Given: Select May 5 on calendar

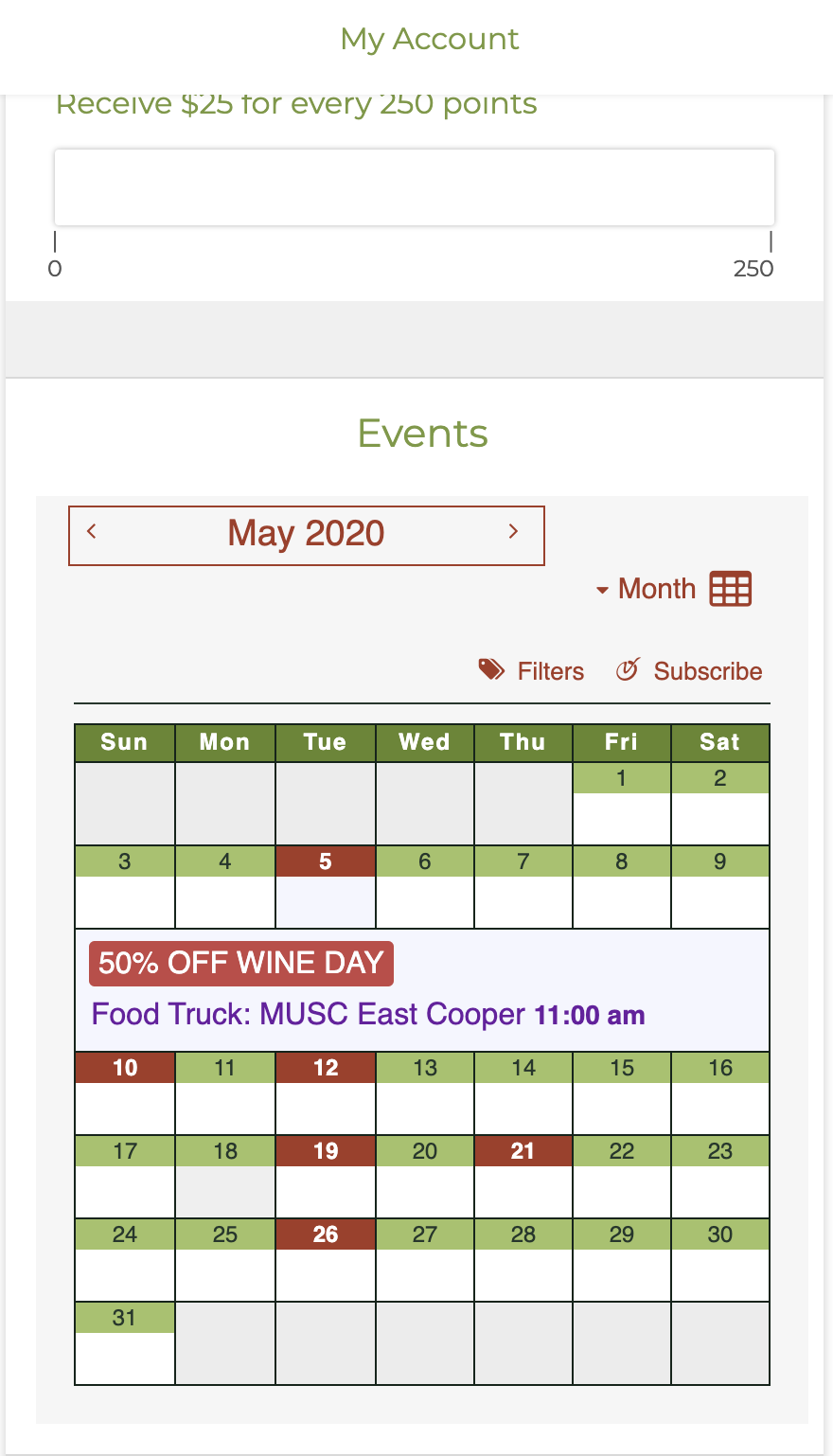Looking at the screenshot, I should click(x=326, y=861).
